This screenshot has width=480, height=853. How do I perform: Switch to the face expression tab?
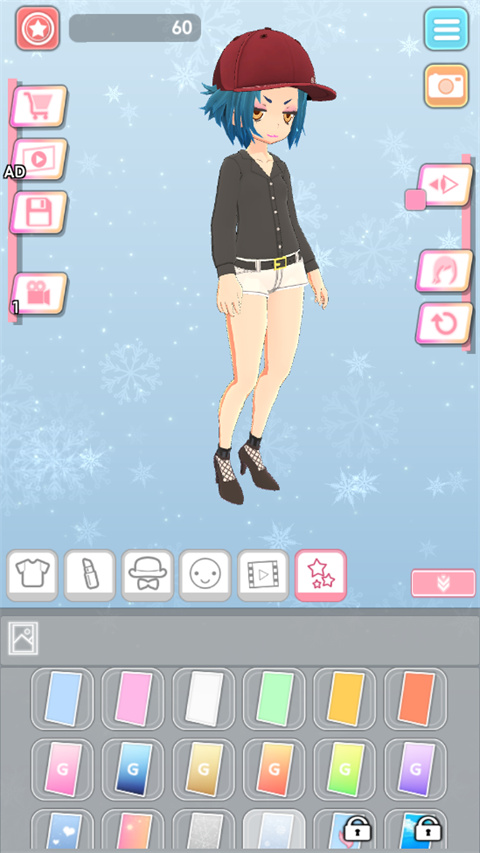click(205, 575)
